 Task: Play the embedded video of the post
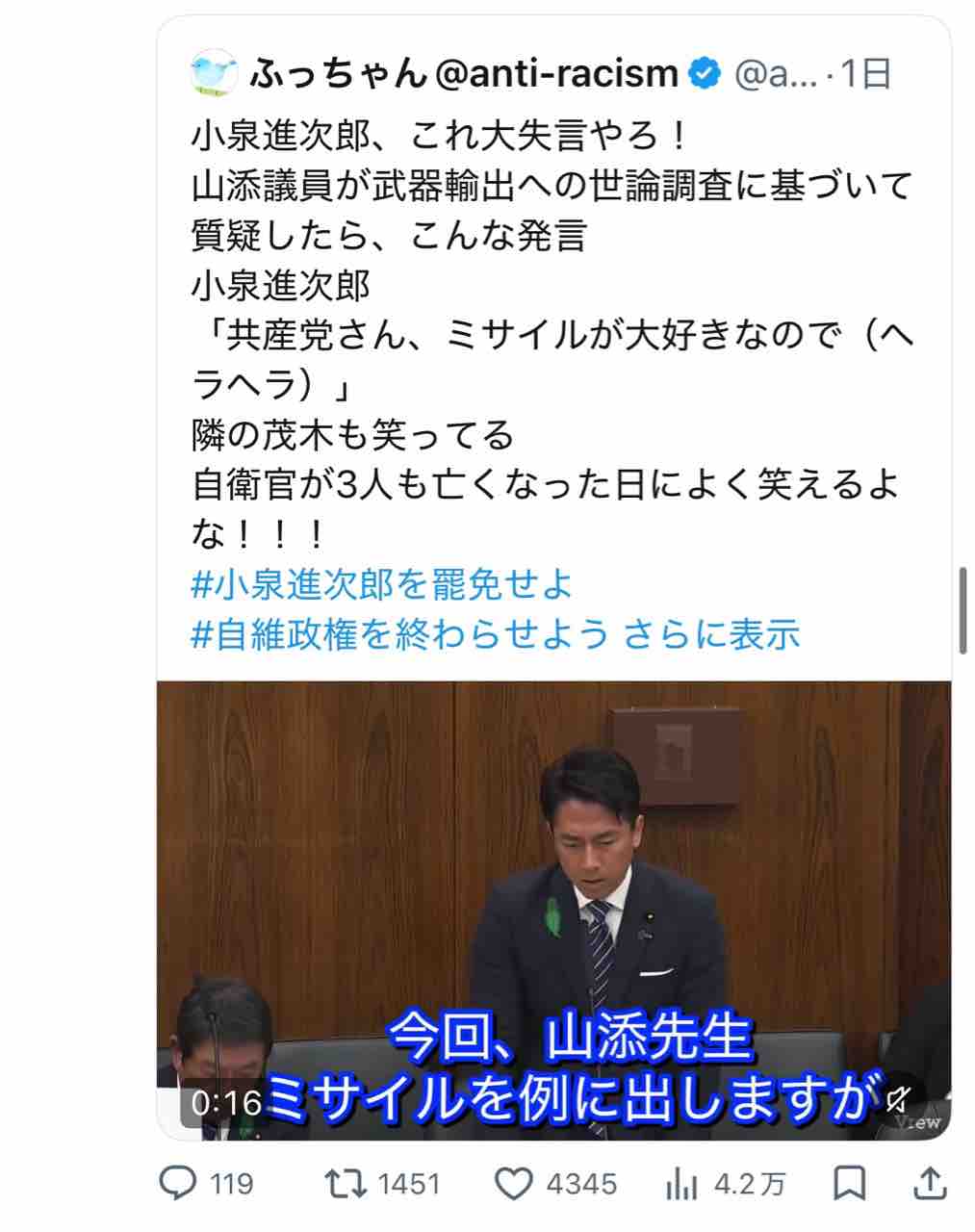coord(554,911)
